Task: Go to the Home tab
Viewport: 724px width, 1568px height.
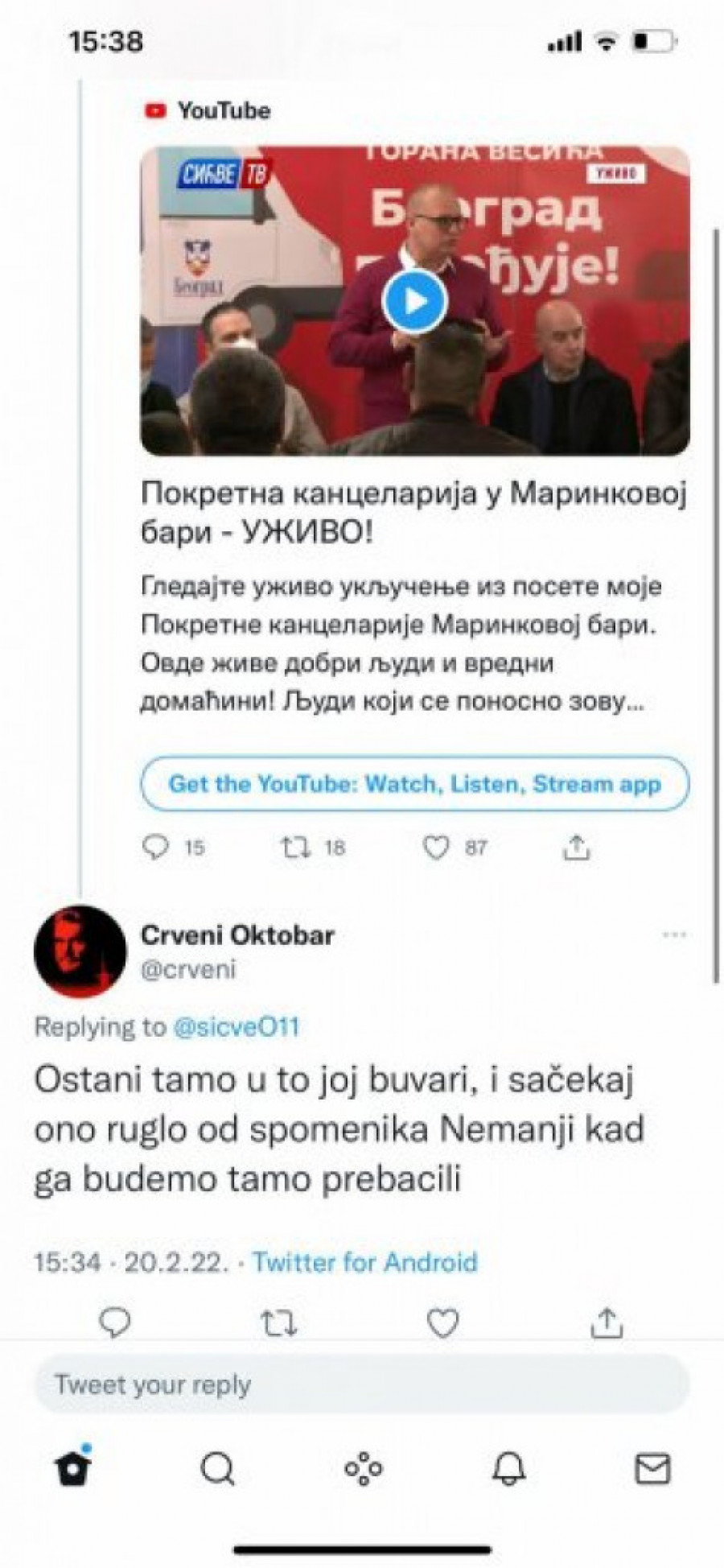Action: tap(73, 1469)
